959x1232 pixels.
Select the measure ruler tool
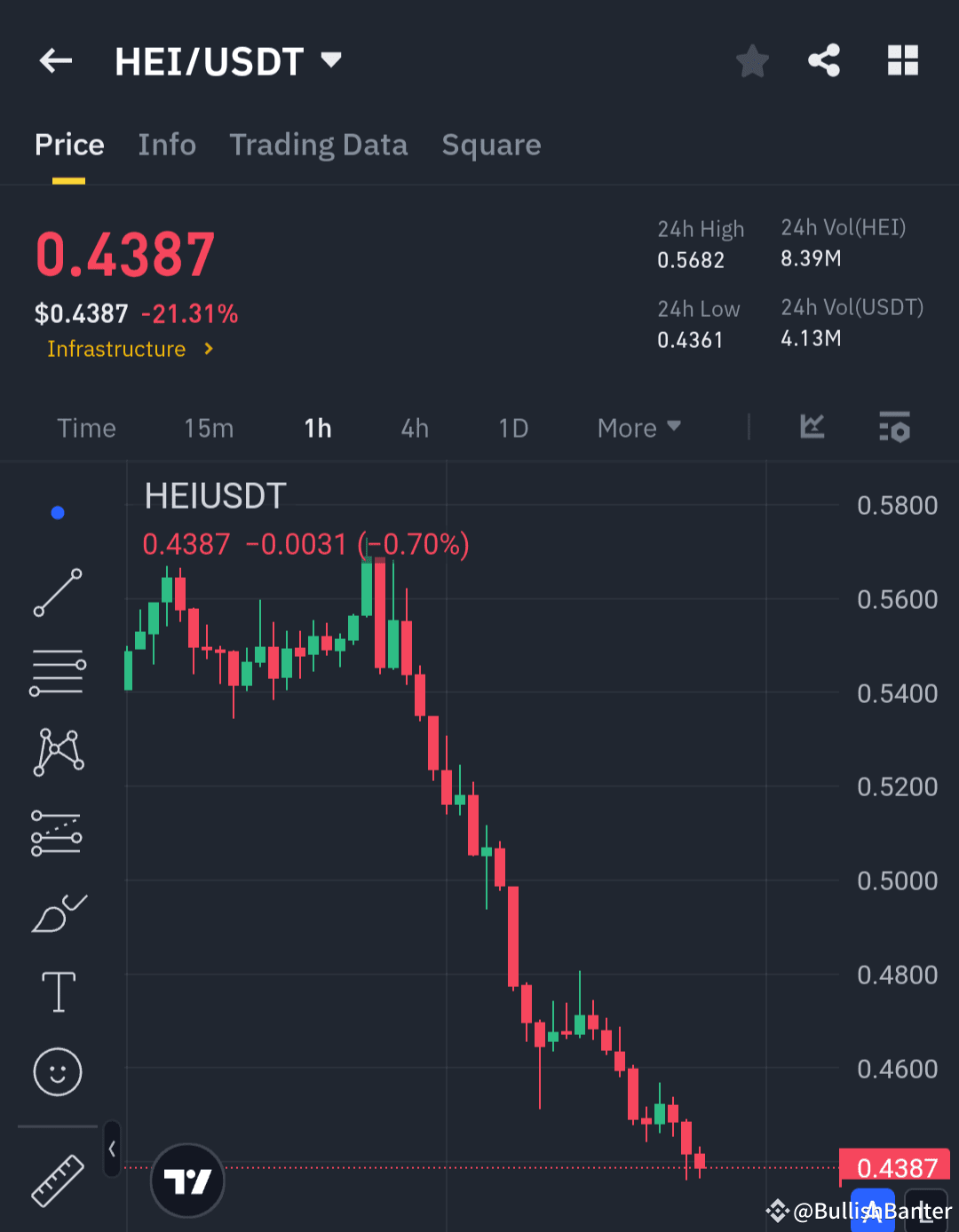click(x=58, y=1181)
